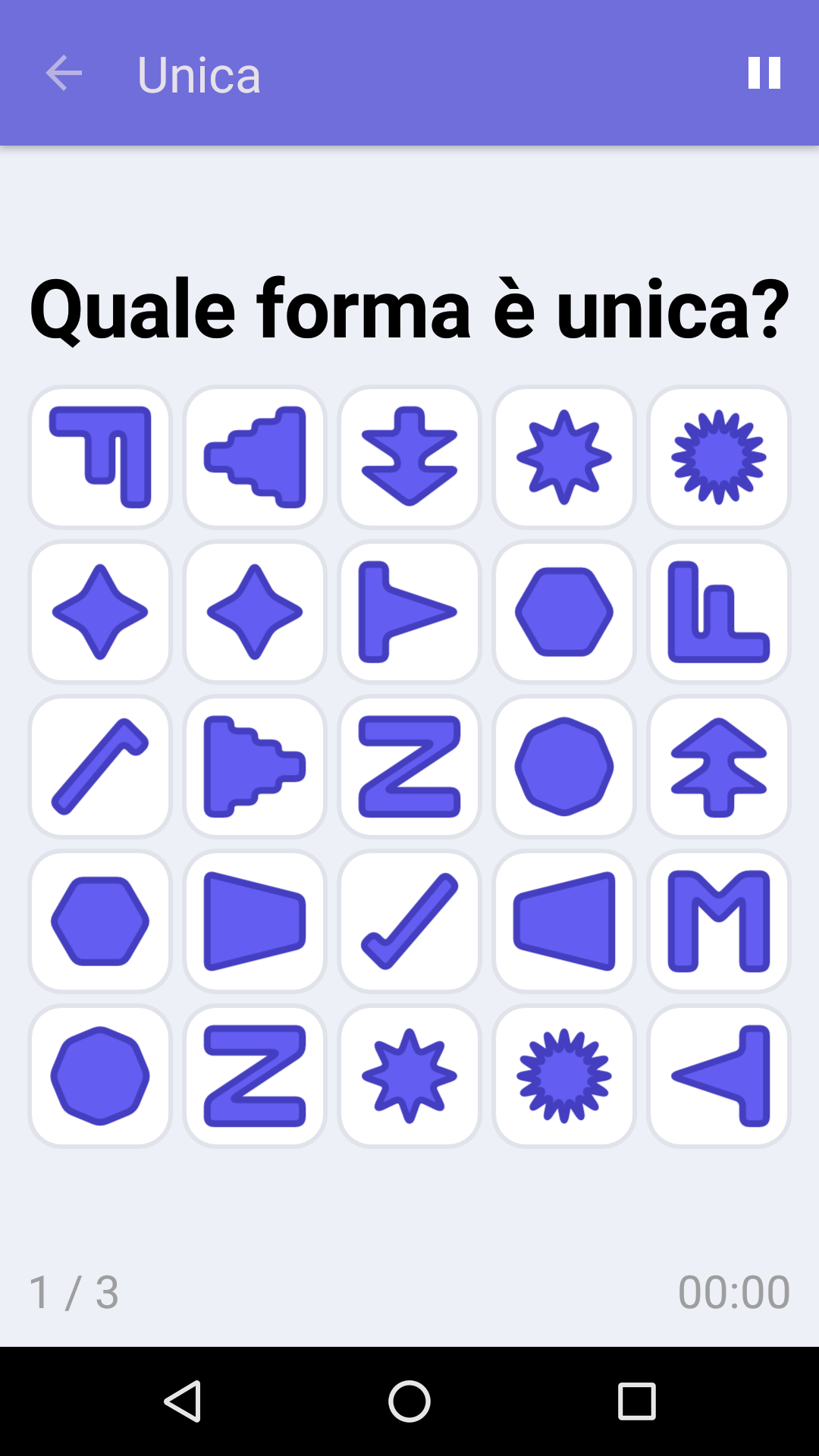
Task: Pick the diagonal line shape tile
Action: [100, 767]
